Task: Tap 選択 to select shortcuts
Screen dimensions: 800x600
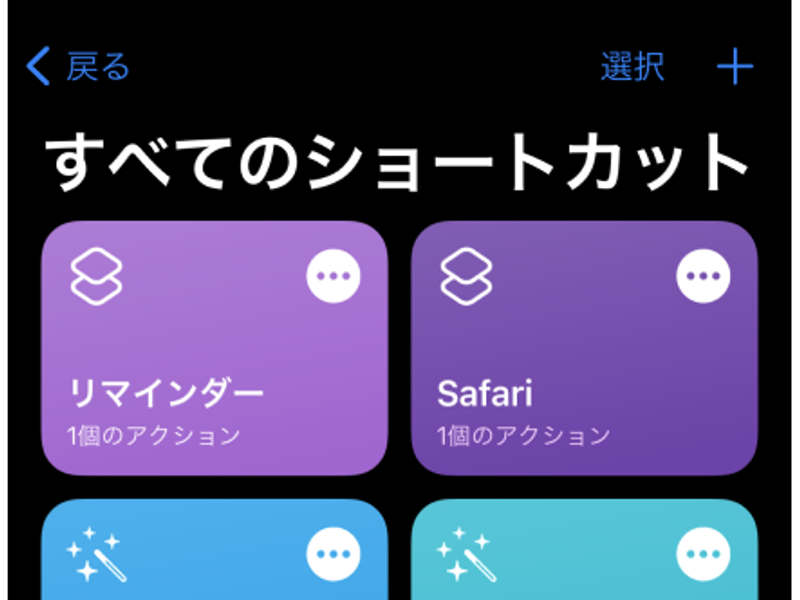Action: point(632,67)
